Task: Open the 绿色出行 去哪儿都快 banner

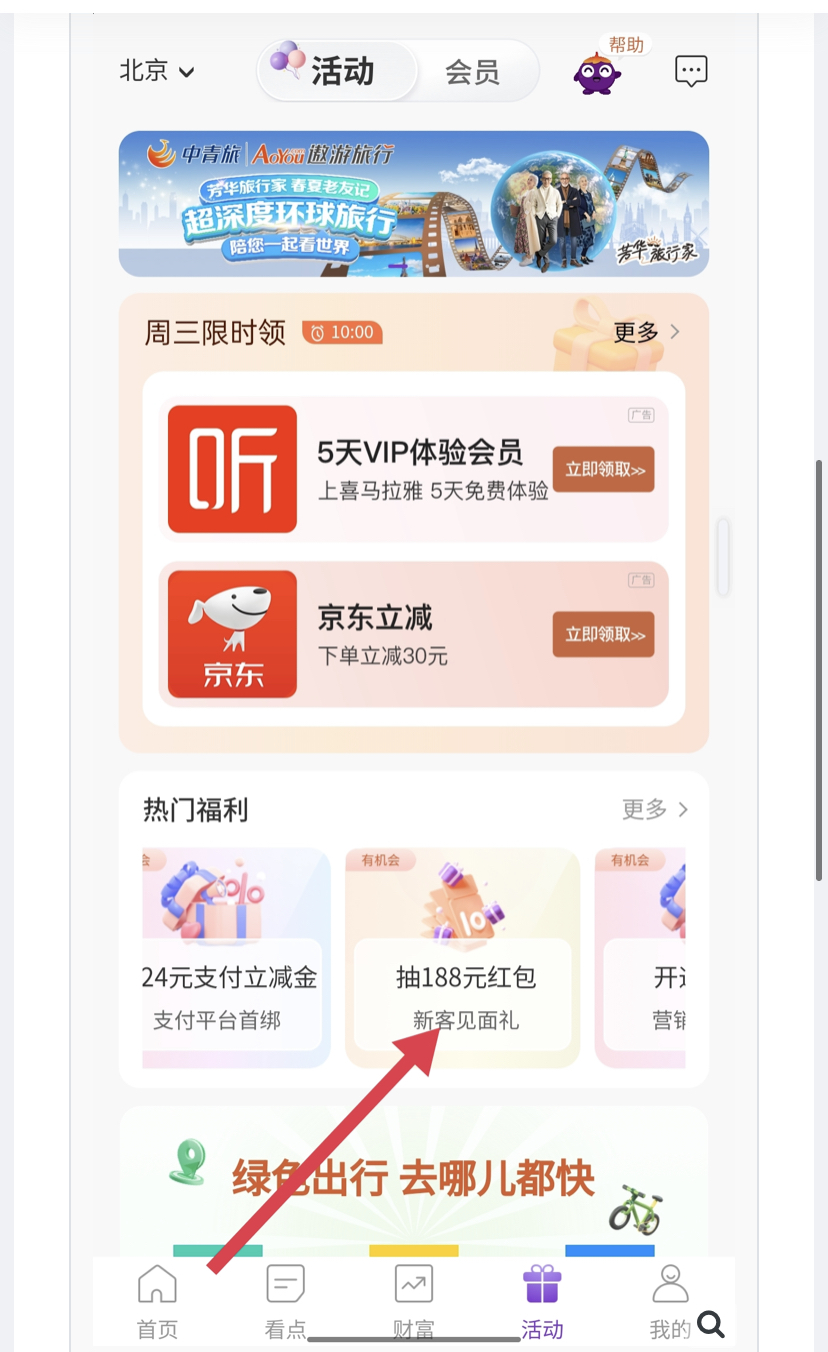Action: point(413,1180)
